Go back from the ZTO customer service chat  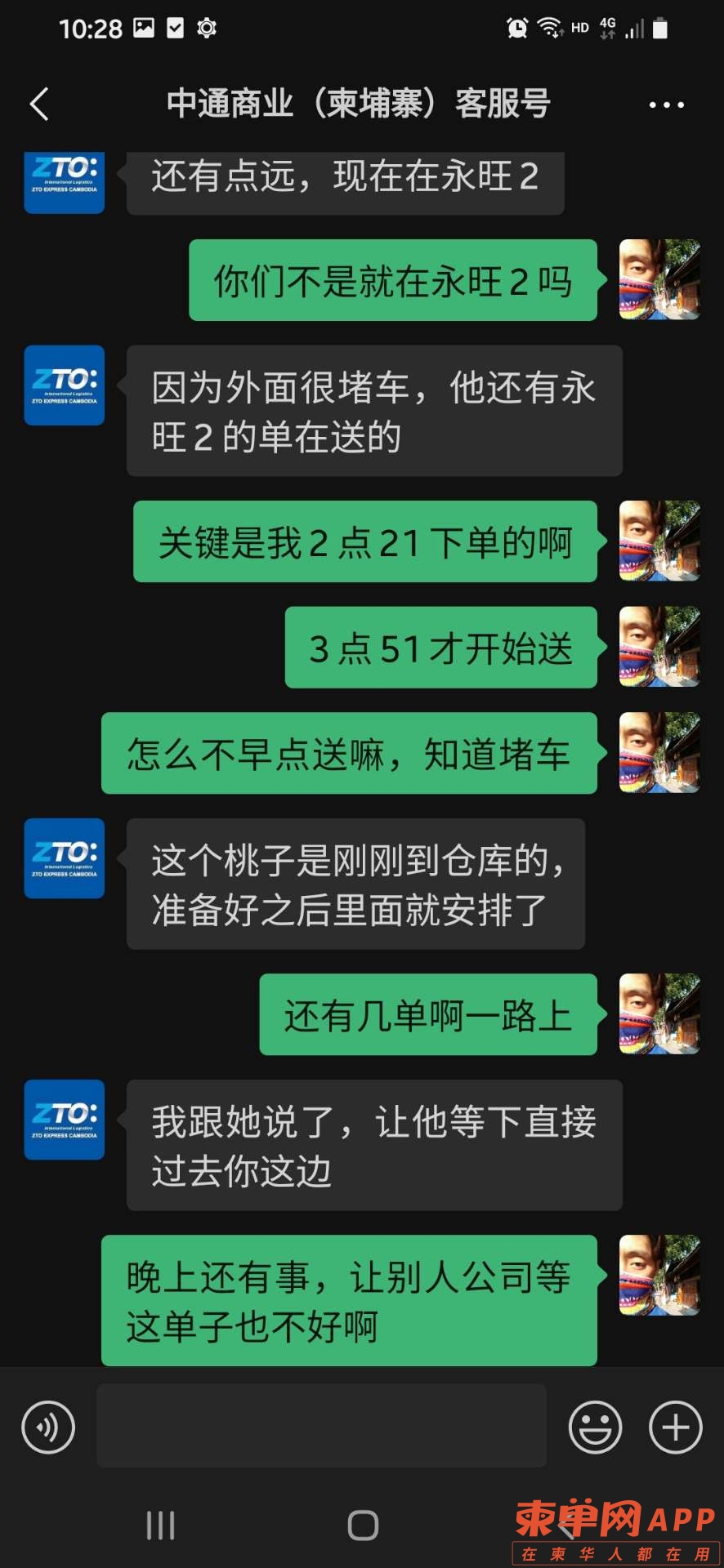coord(39,105)
